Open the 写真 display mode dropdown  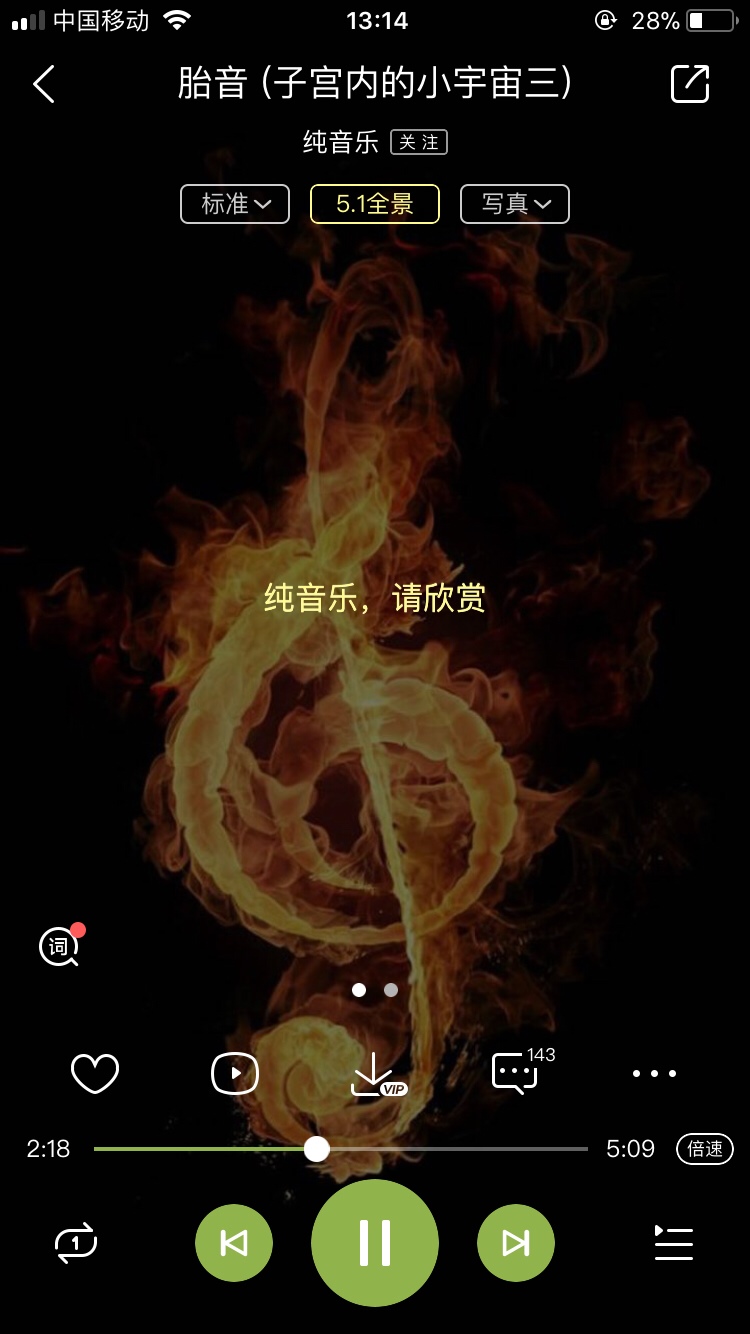click(x=515, y=204)
